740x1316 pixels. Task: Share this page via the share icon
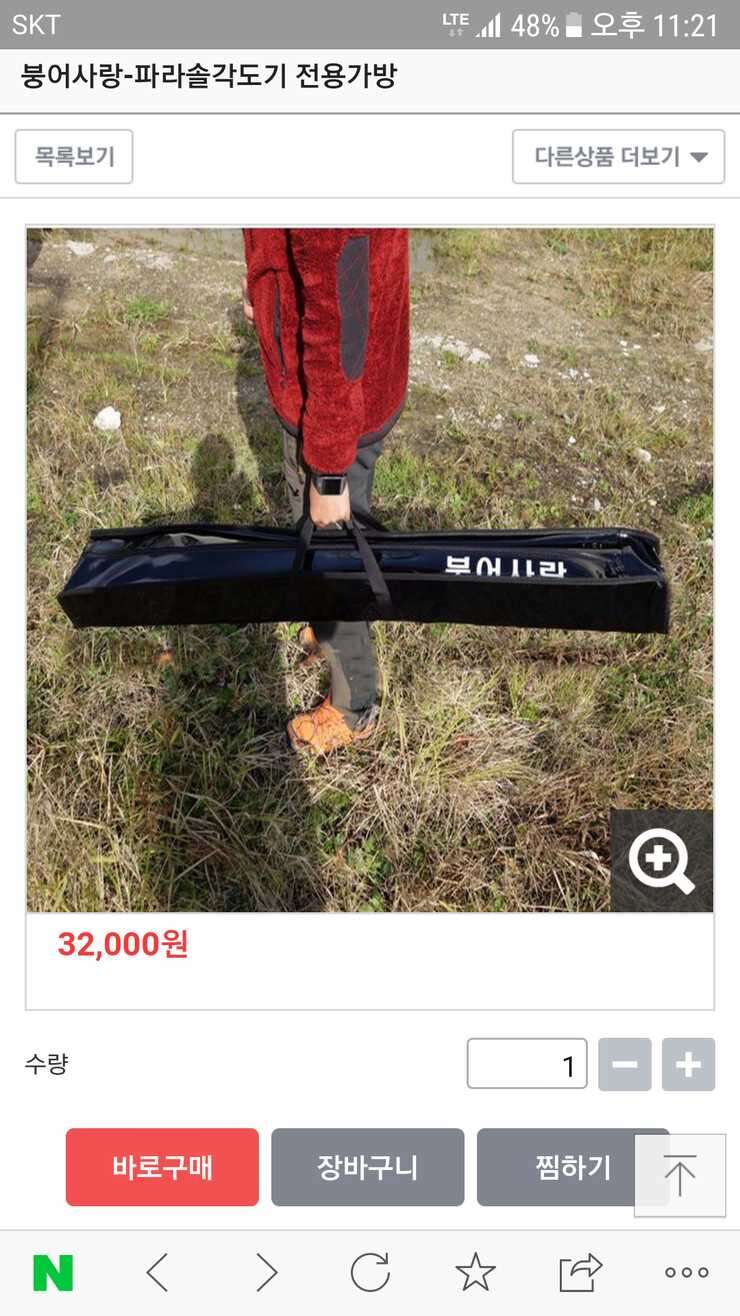tap(581, 1273)
